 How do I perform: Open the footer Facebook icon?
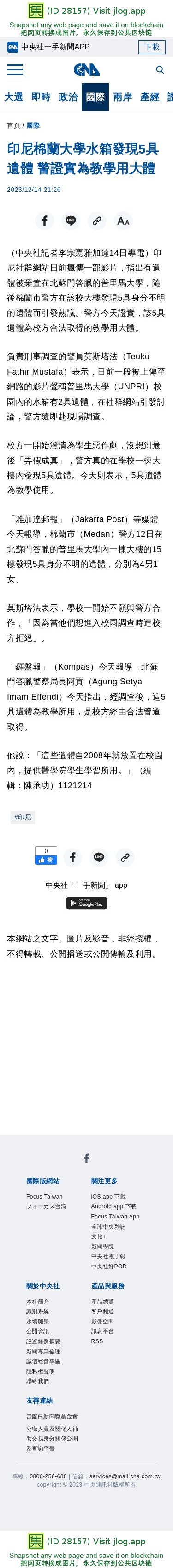[x=86, y=1158]
